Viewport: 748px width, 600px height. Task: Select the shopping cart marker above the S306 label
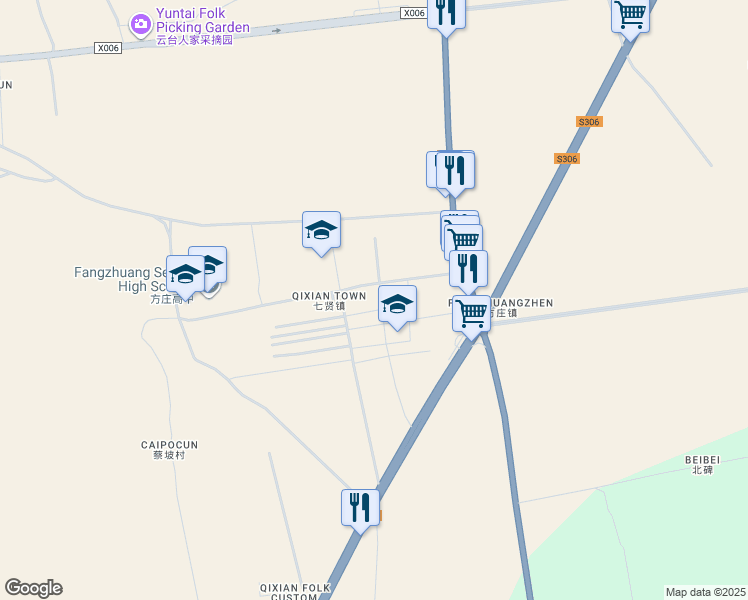(x=630, y=16)
